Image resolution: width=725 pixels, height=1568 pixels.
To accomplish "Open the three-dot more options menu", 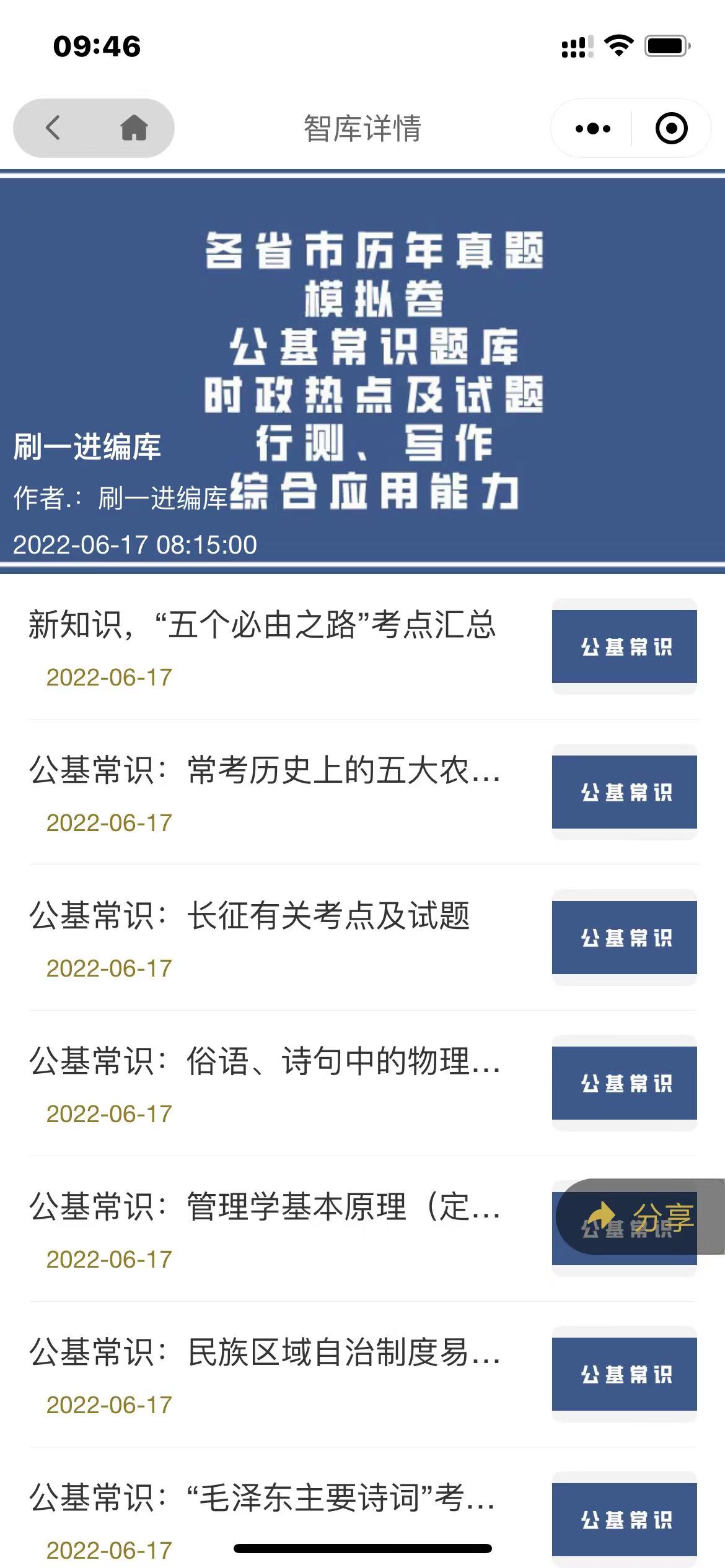I will 592,129.
